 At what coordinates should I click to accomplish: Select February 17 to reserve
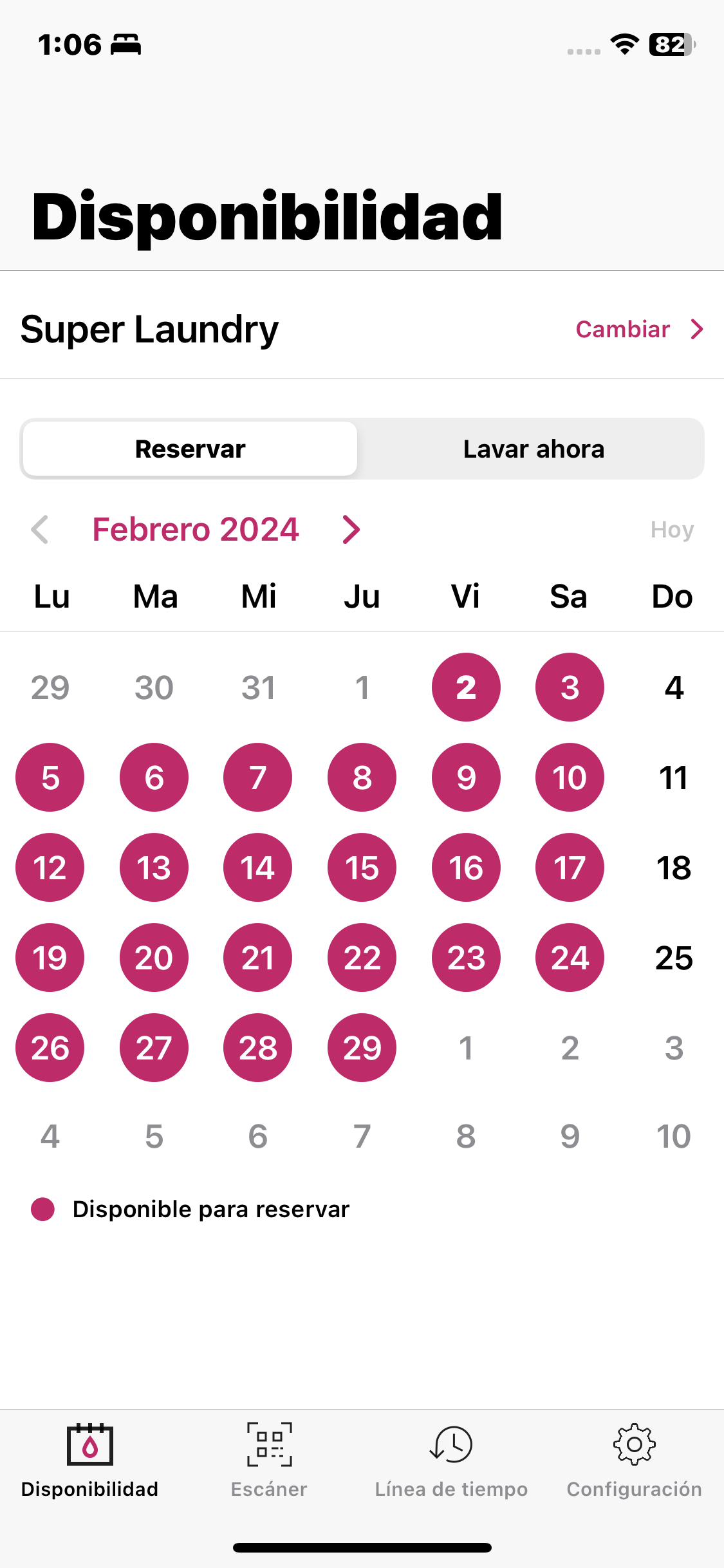570,868
